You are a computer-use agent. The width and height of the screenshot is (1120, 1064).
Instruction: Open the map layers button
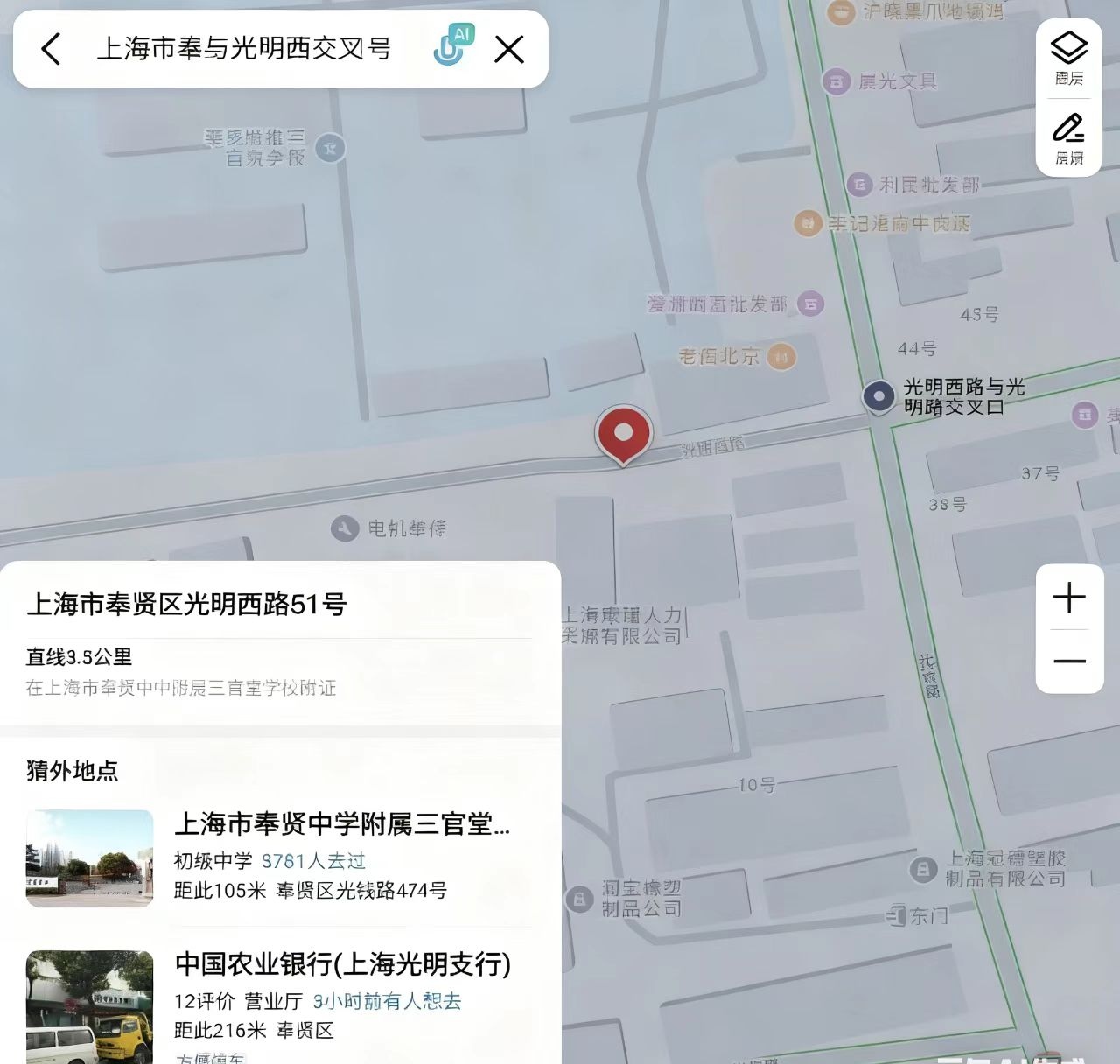[1068, 58]
